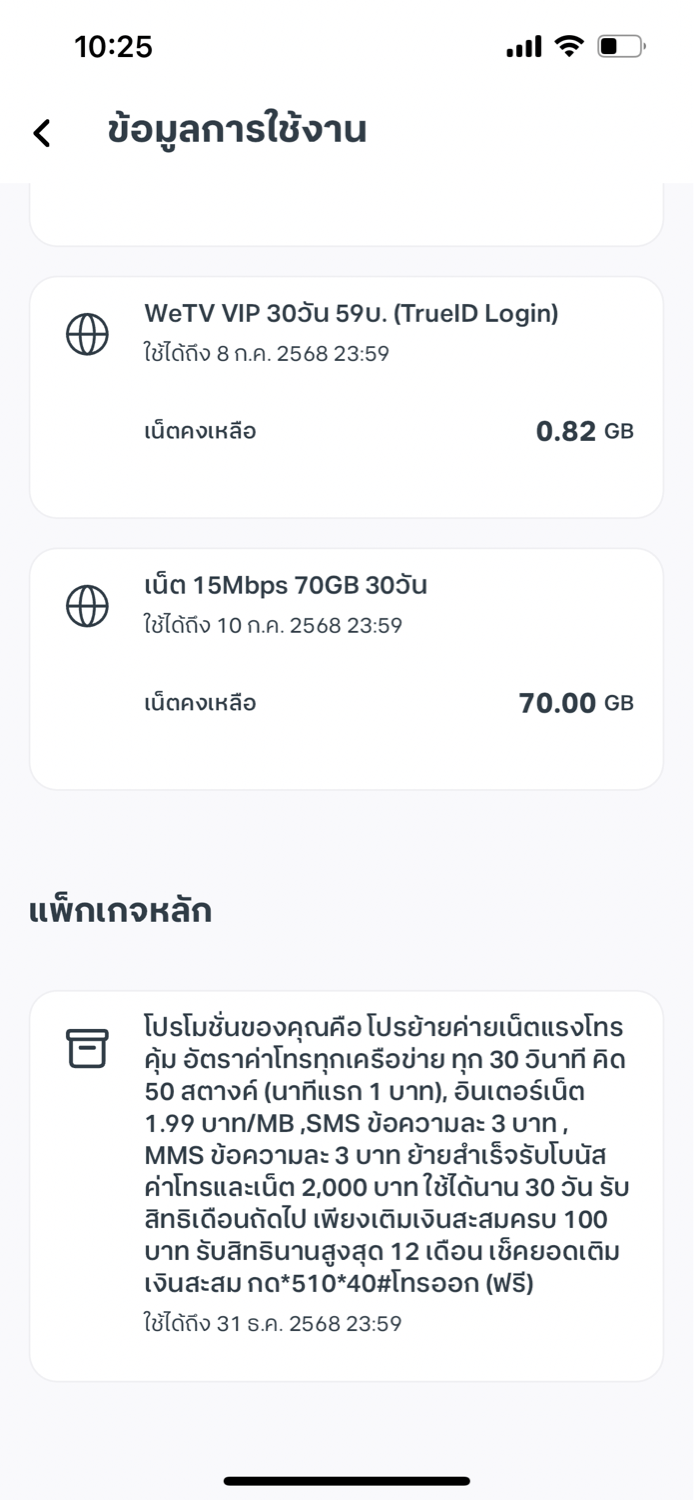Open the main package promotion card
The image size is (694, 1500).
coord(346,1186)
